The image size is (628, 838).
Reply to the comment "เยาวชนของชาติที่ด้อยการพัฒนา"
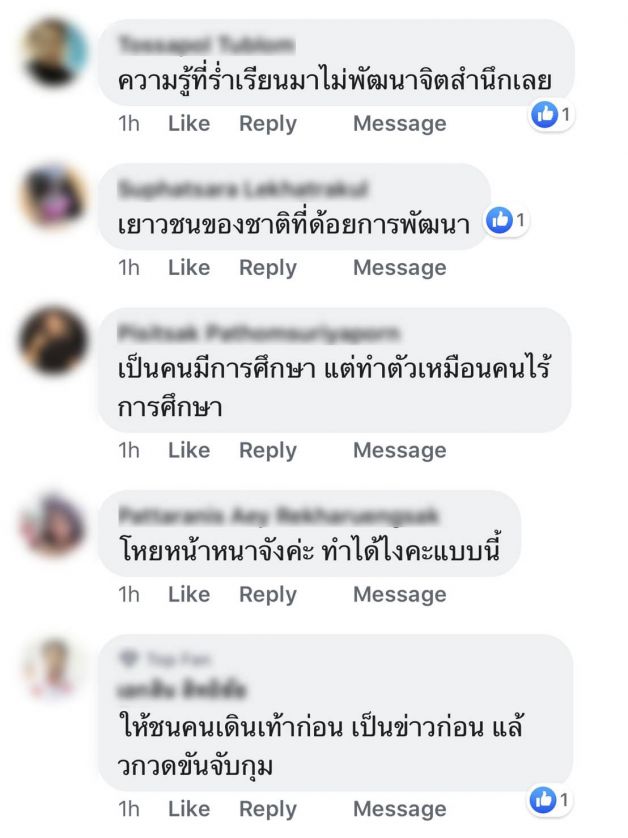(267, 268)
